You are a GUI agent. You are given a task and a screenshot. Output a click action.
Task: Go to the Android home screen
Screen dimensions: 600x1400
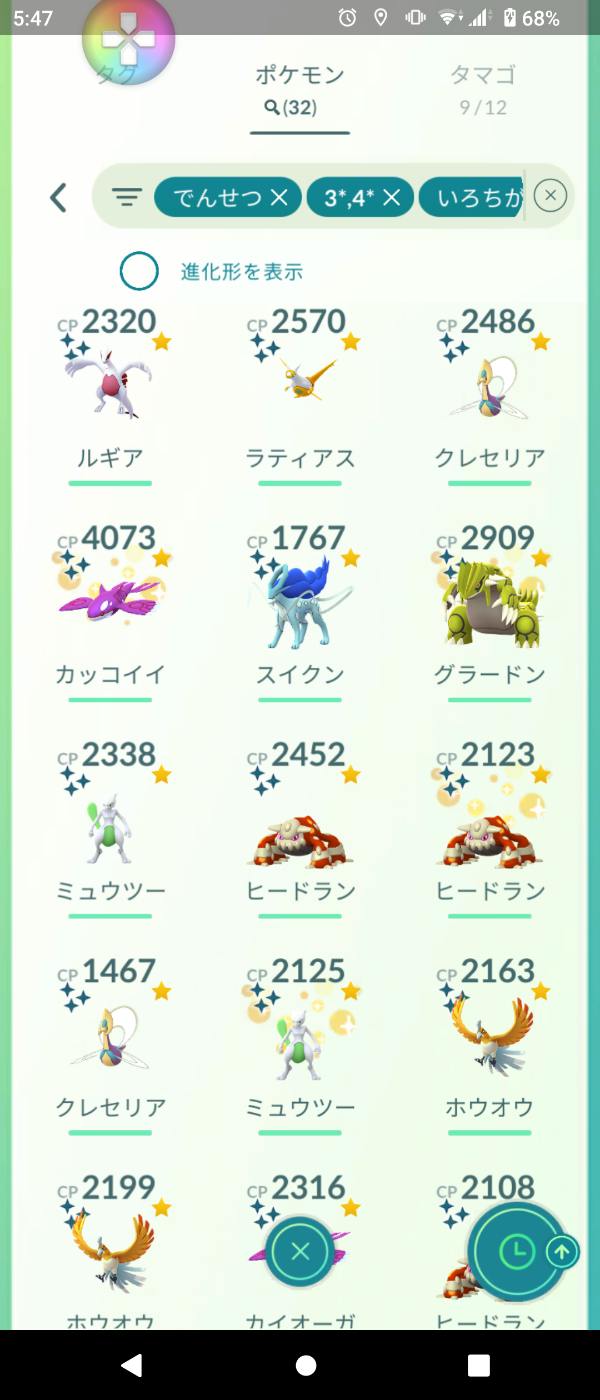(306, 1366)
